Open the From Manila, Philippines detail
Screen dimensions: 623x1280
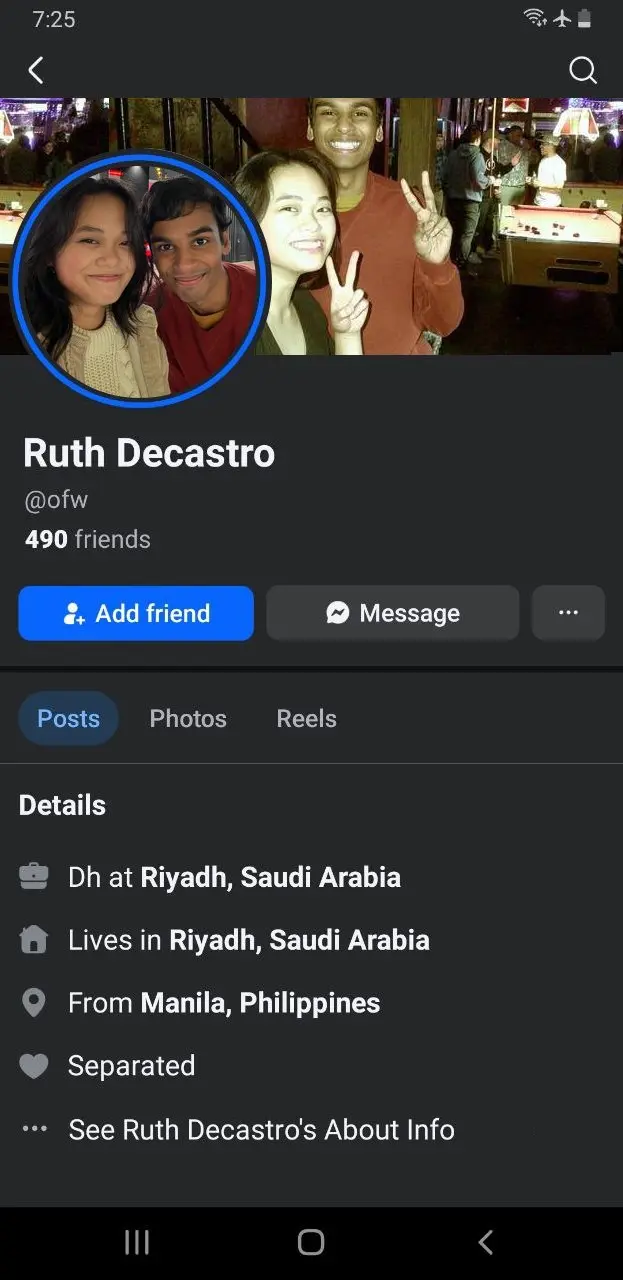224,1003
